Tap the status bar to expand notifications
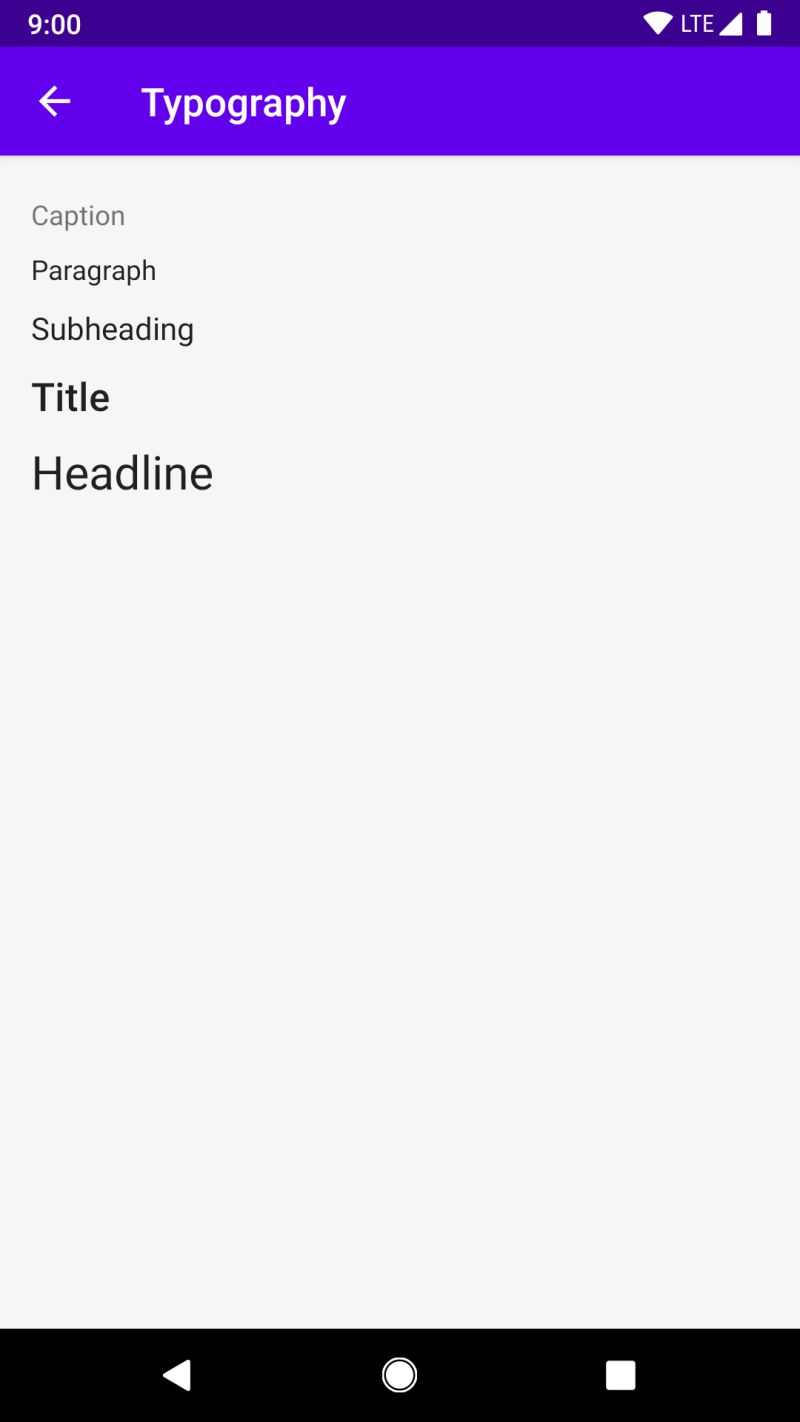Image resolution: width=800 pixels, height=1422 pixels. pyautogui.click(x=400, y=22)
